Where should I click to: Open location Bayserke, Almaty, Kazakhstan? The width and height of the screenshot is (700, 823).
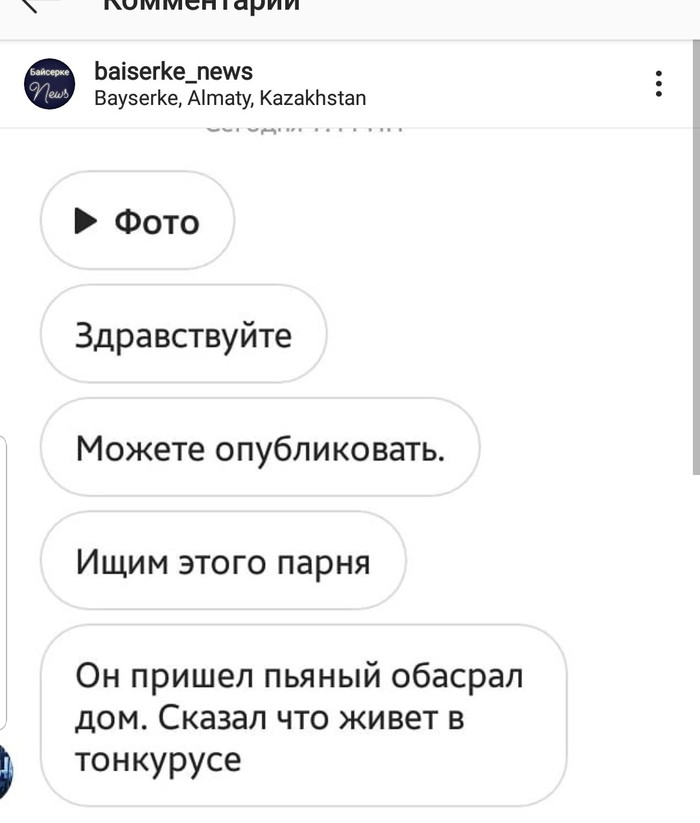[x=229, y=98]
